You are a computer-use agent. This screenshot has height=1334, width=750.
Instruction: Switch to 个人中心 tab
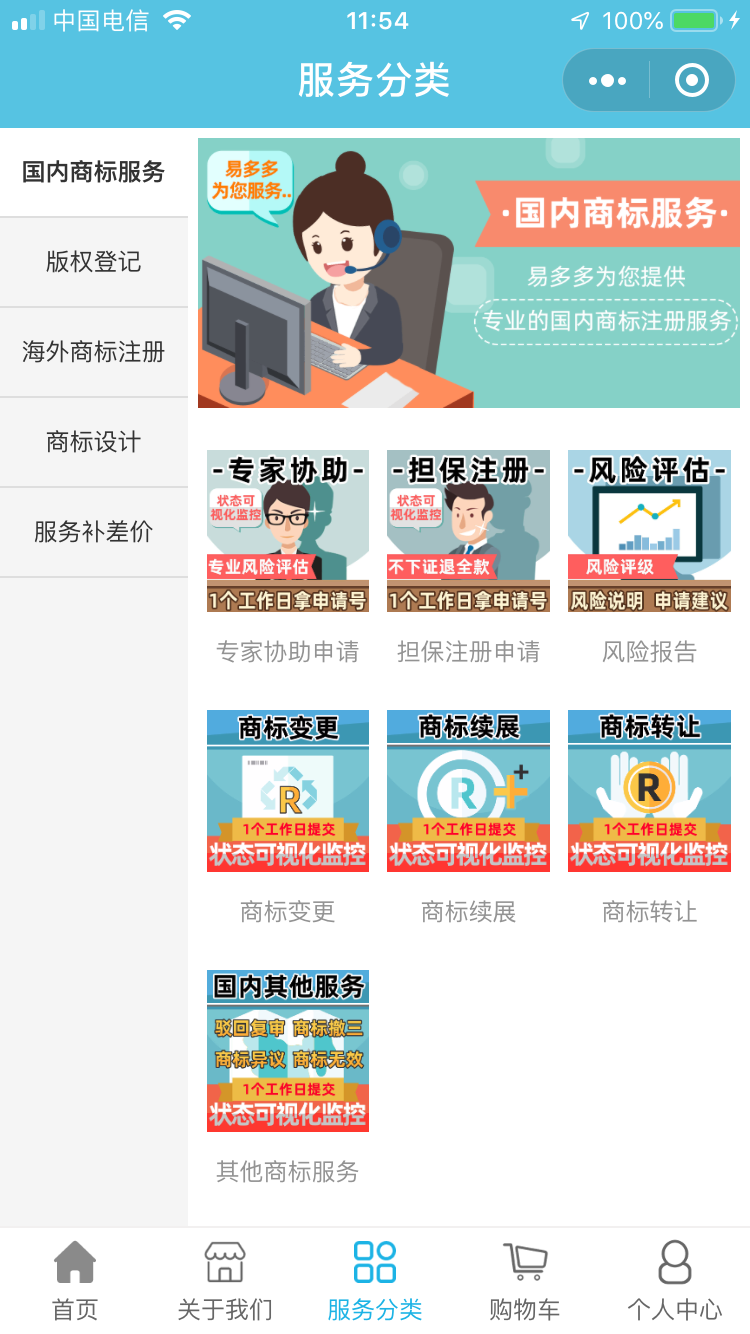click(675, 1280)
